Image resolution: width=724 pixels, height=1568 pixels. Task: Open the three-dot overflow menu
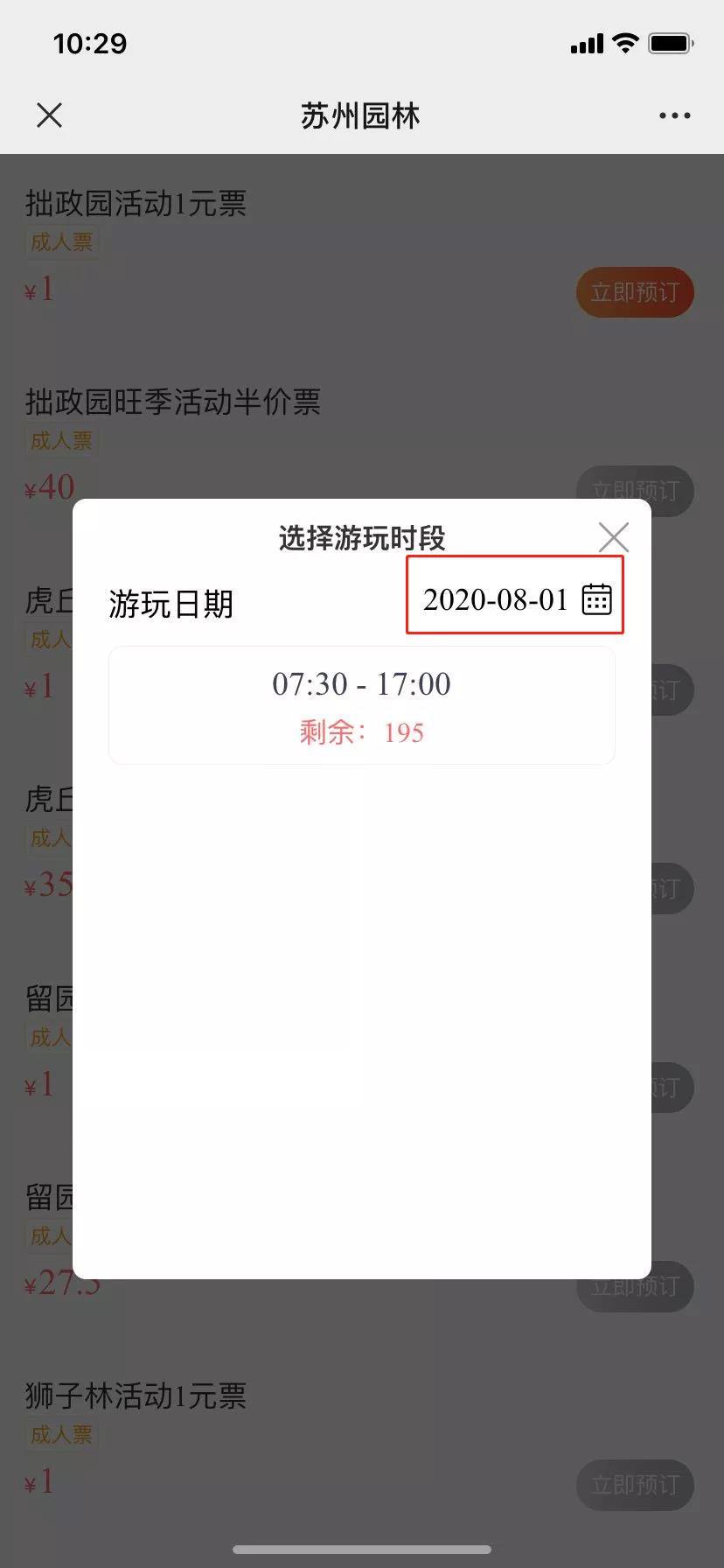[674, 115]
